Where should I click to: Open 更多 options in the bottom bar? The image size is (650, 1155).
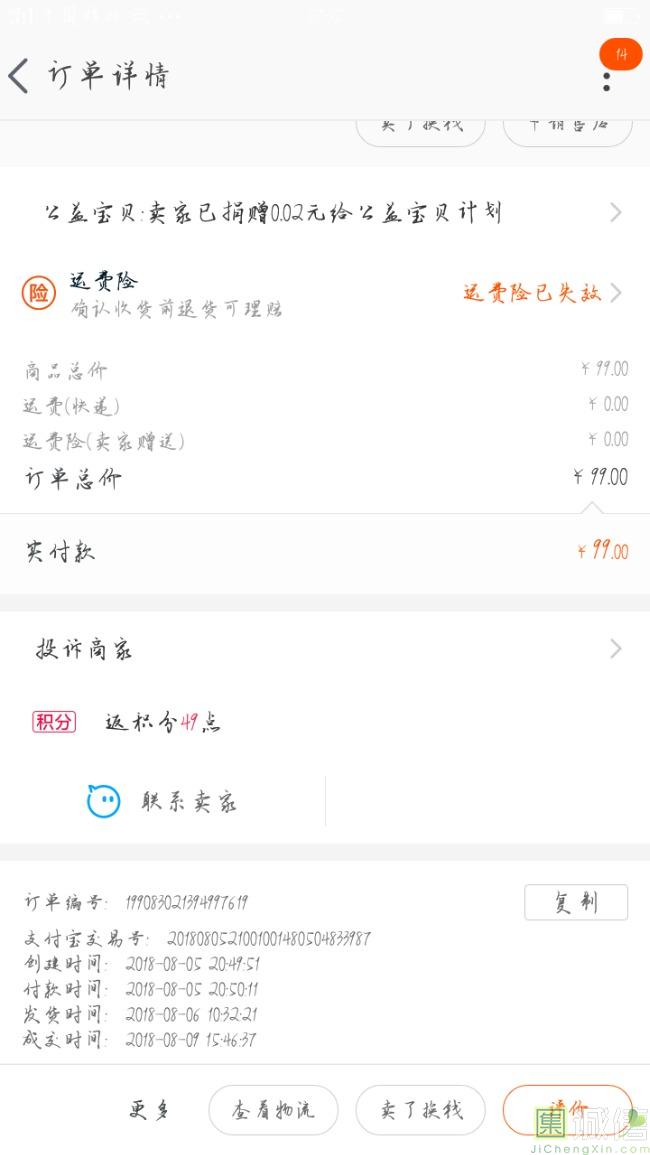coord(150,1109)
